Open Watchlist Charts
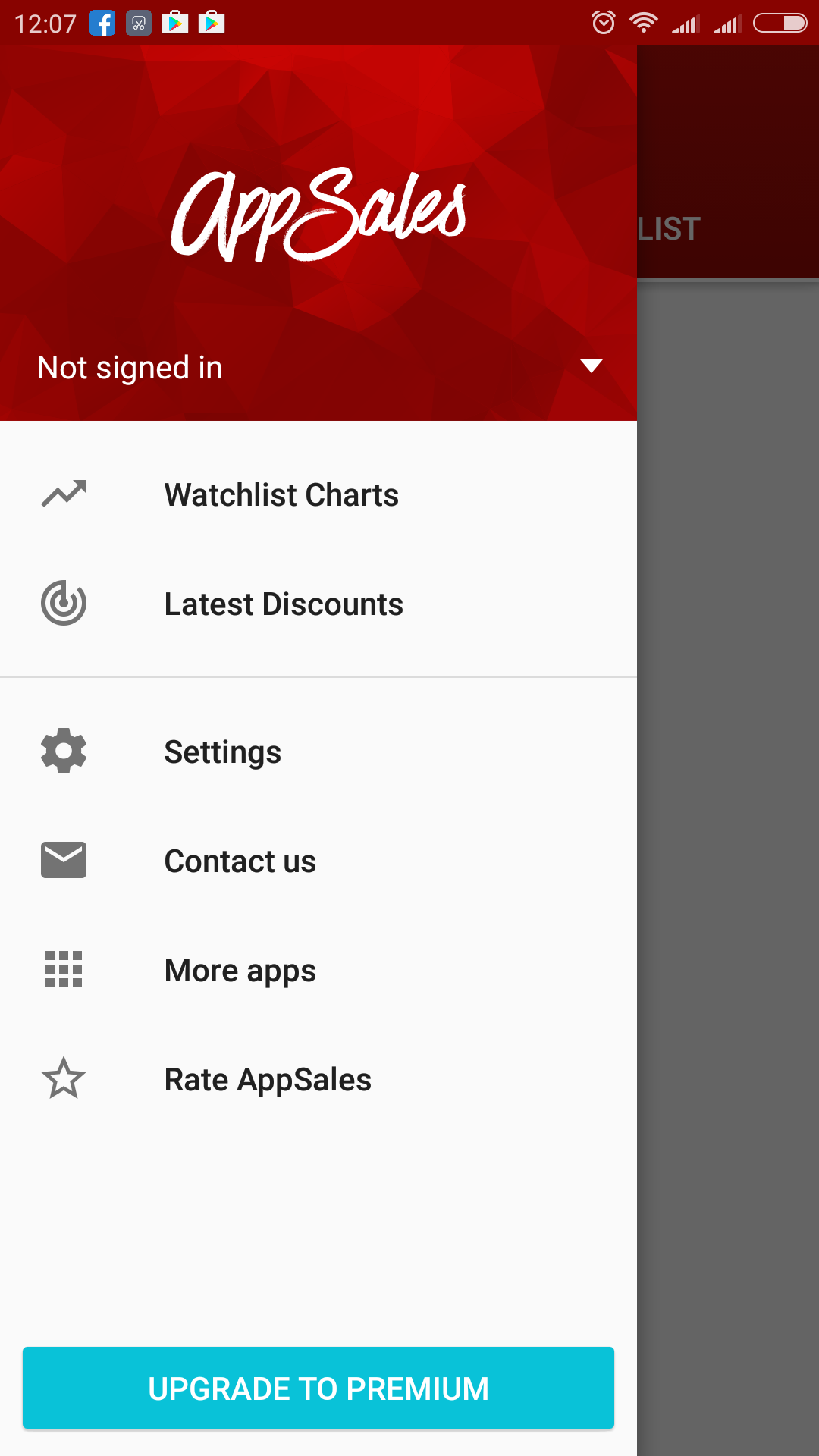 coord(318,495)
